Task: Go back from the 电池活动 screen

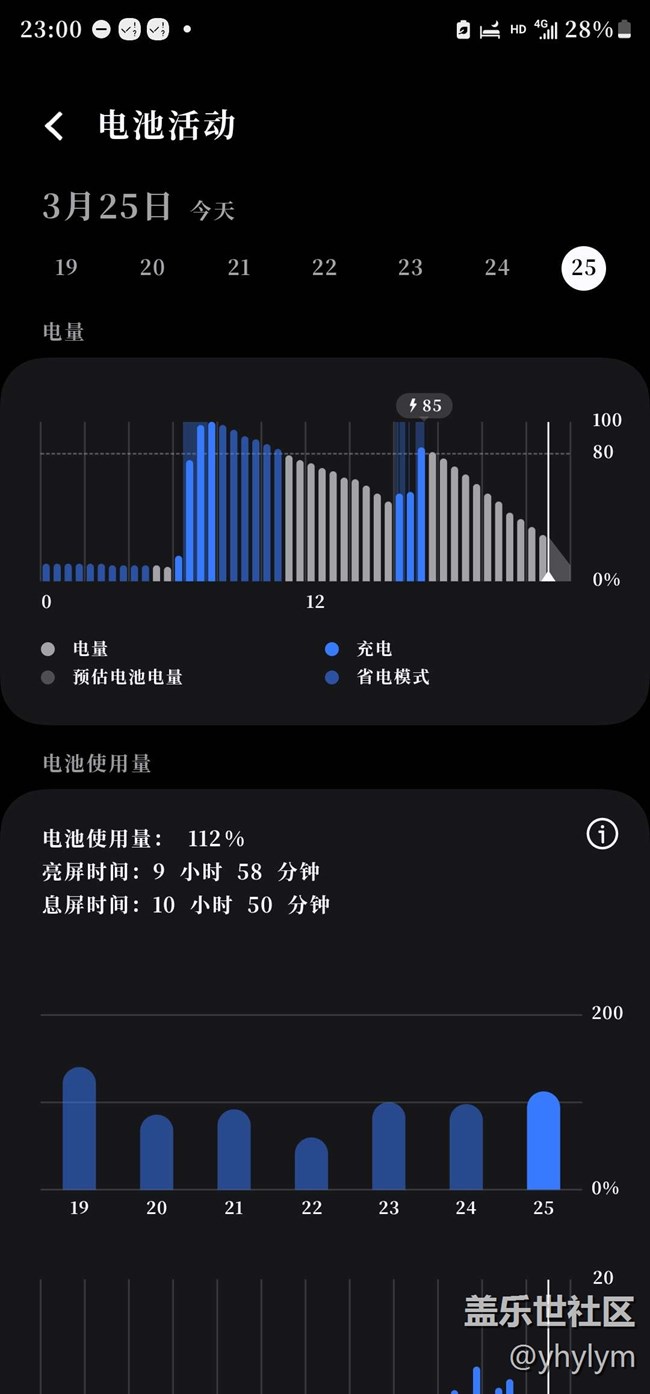Action: click(54, 126)
